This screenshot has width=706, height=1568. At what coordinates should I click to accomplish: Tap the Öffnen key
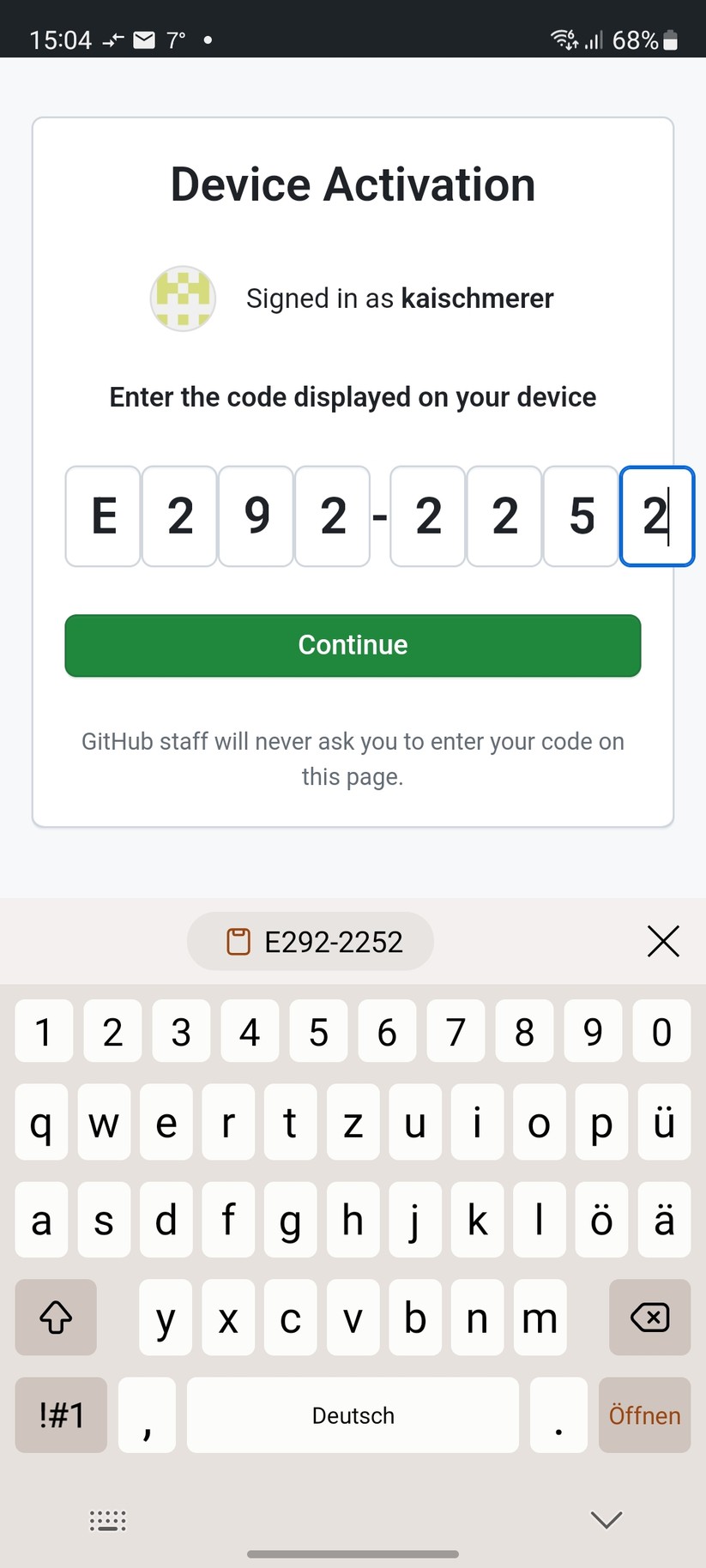644,1414
